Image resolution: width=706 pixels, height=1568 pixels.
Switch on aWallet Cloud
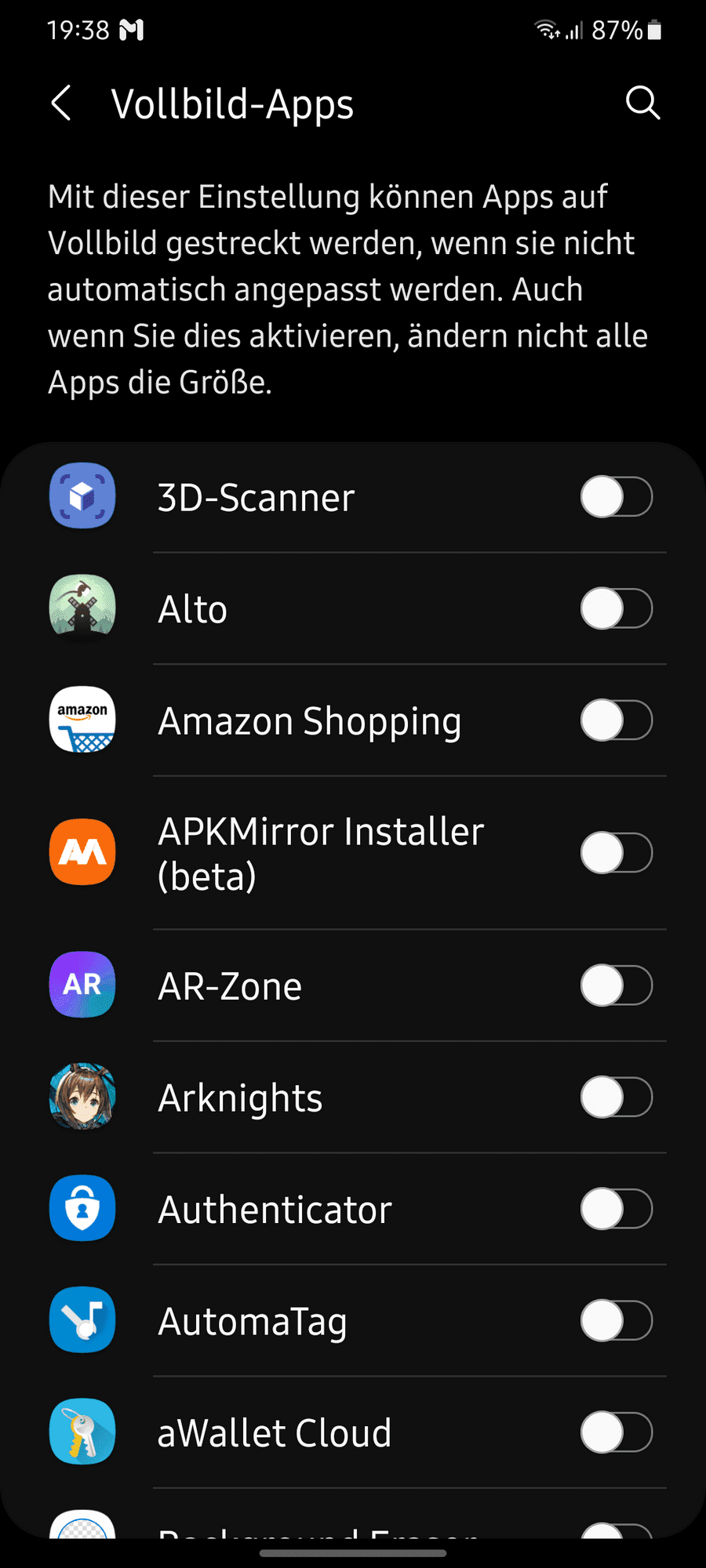(616, 1433)
